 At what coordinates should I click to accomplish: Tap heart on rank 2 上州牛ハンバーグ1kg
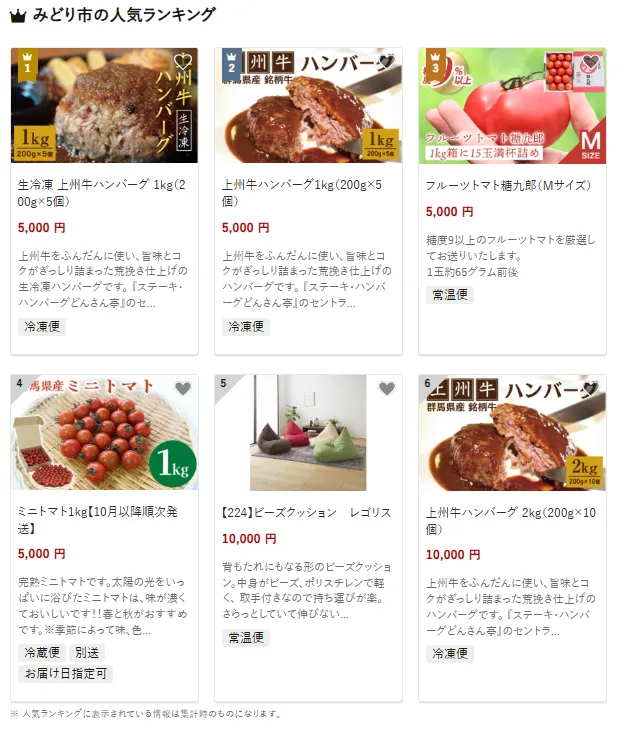click(x=386, y=62)
